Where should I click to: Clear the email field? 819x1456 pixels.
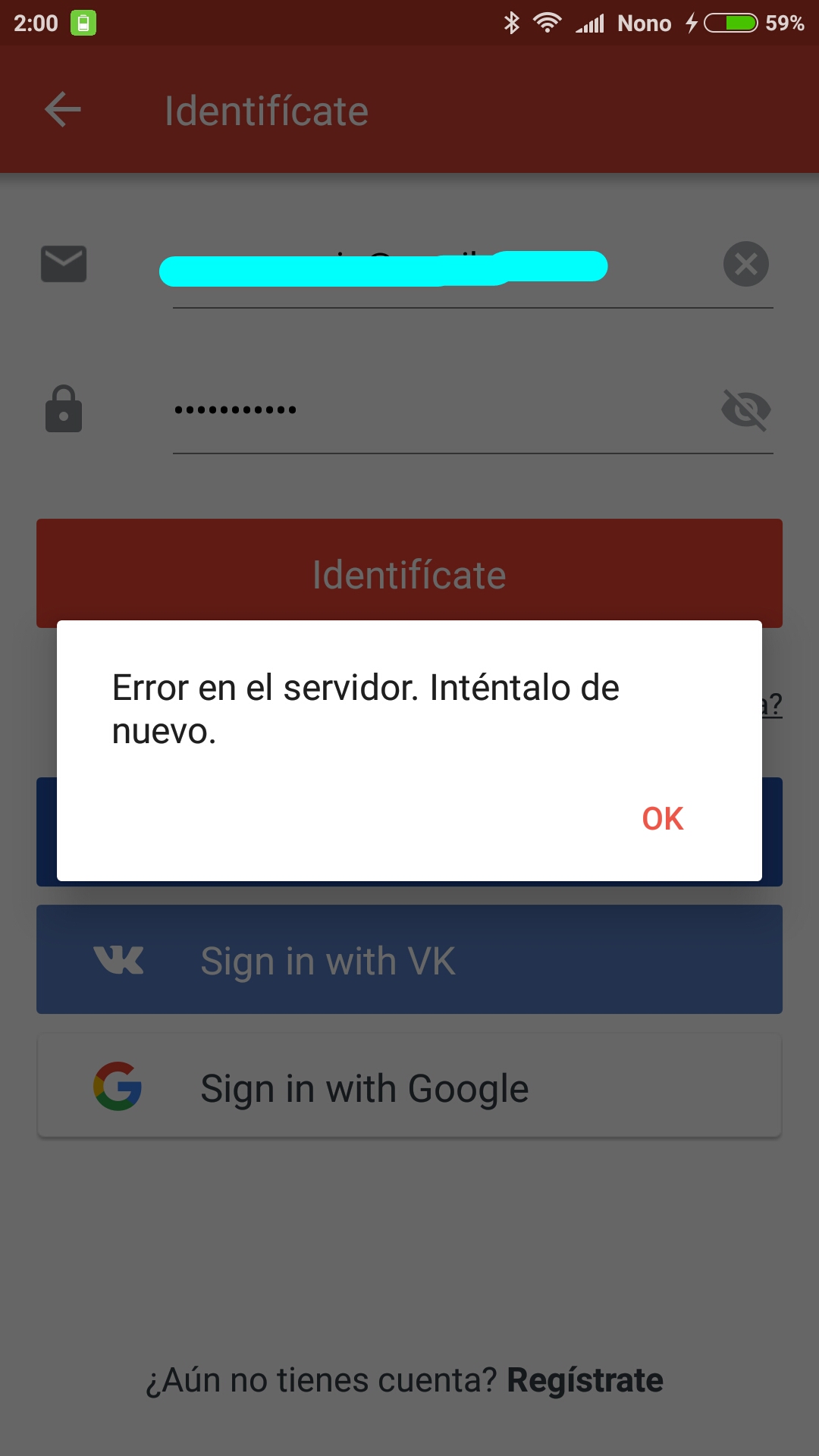tap(746, 264)
